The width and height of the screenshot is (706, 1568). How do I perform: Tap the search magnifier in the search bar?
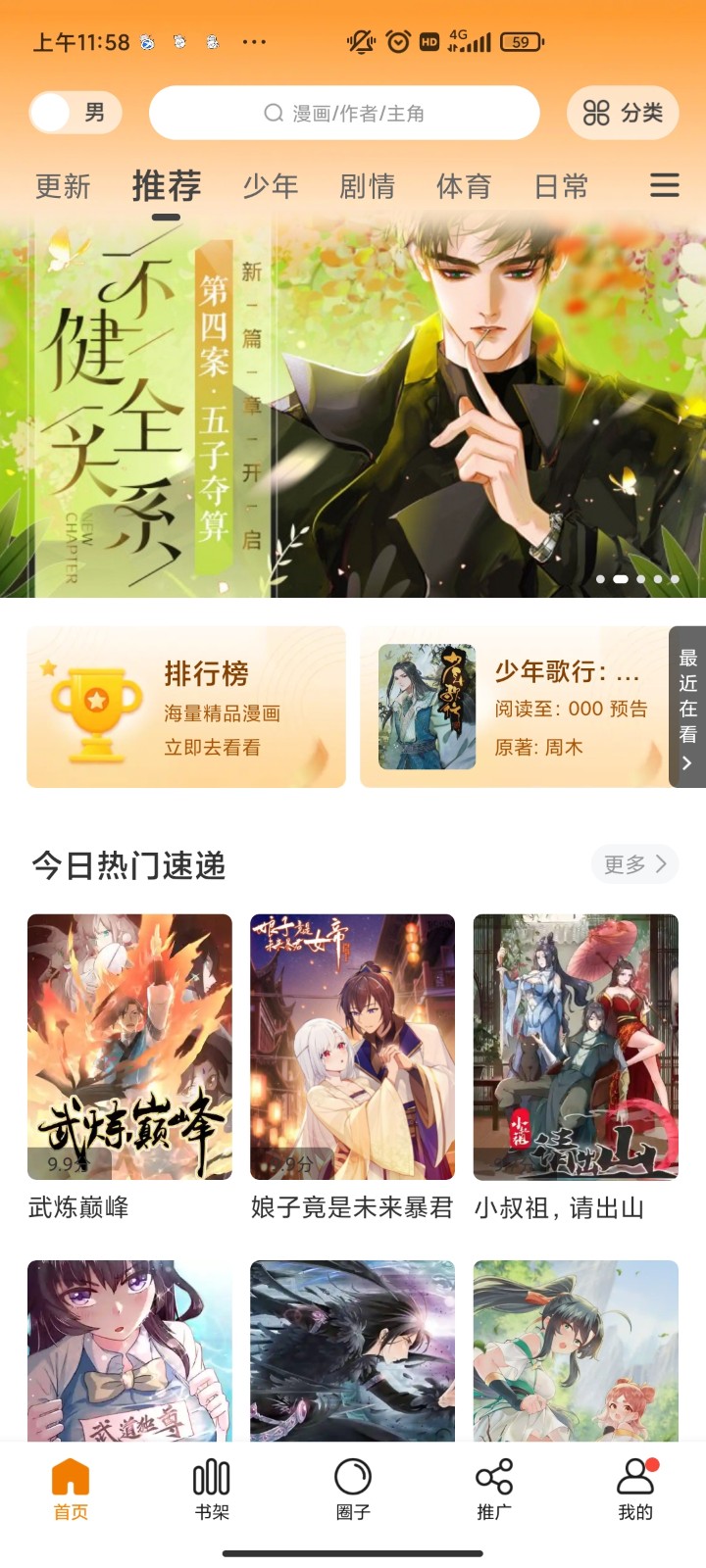point(272,112)
